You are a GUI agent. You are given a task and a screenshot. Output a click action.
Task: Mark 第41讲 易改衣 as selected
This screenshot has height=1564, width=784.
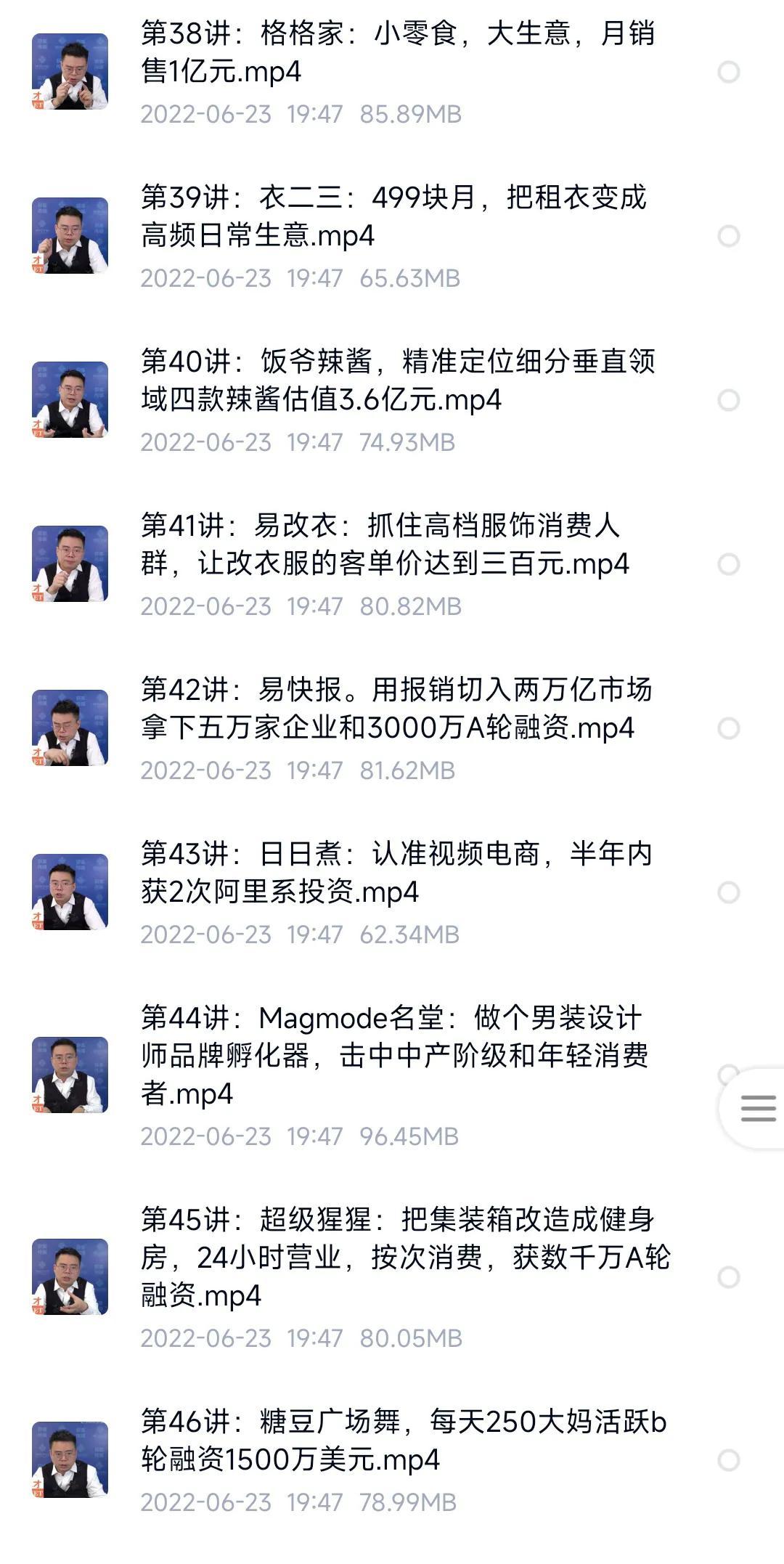click(x=728, y=564)
